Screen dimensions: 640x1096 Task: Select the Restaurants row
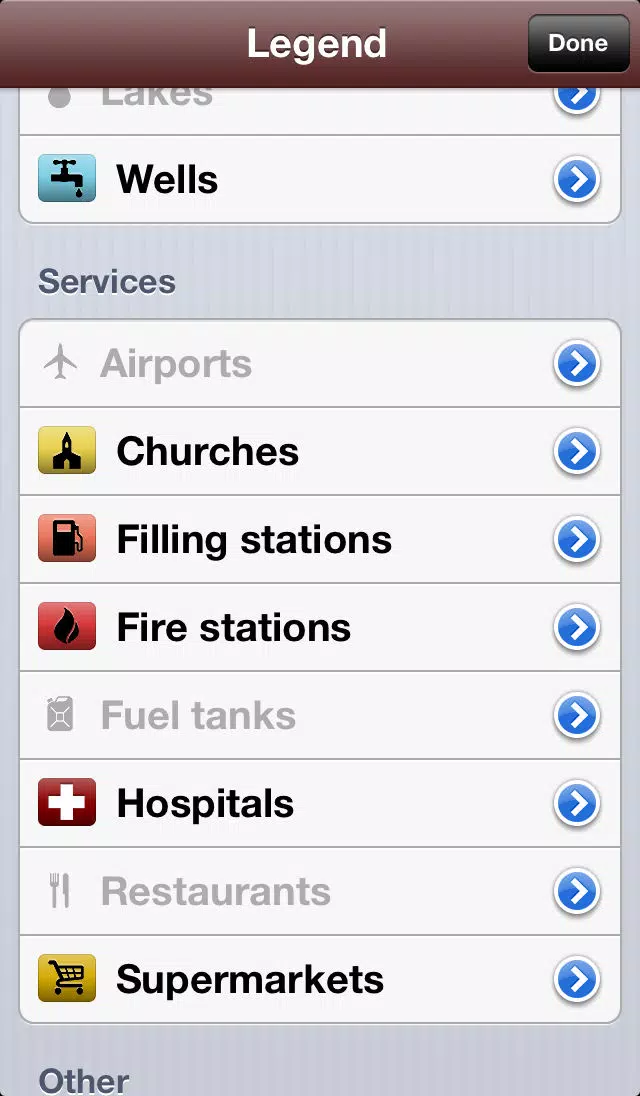[319, 892]
